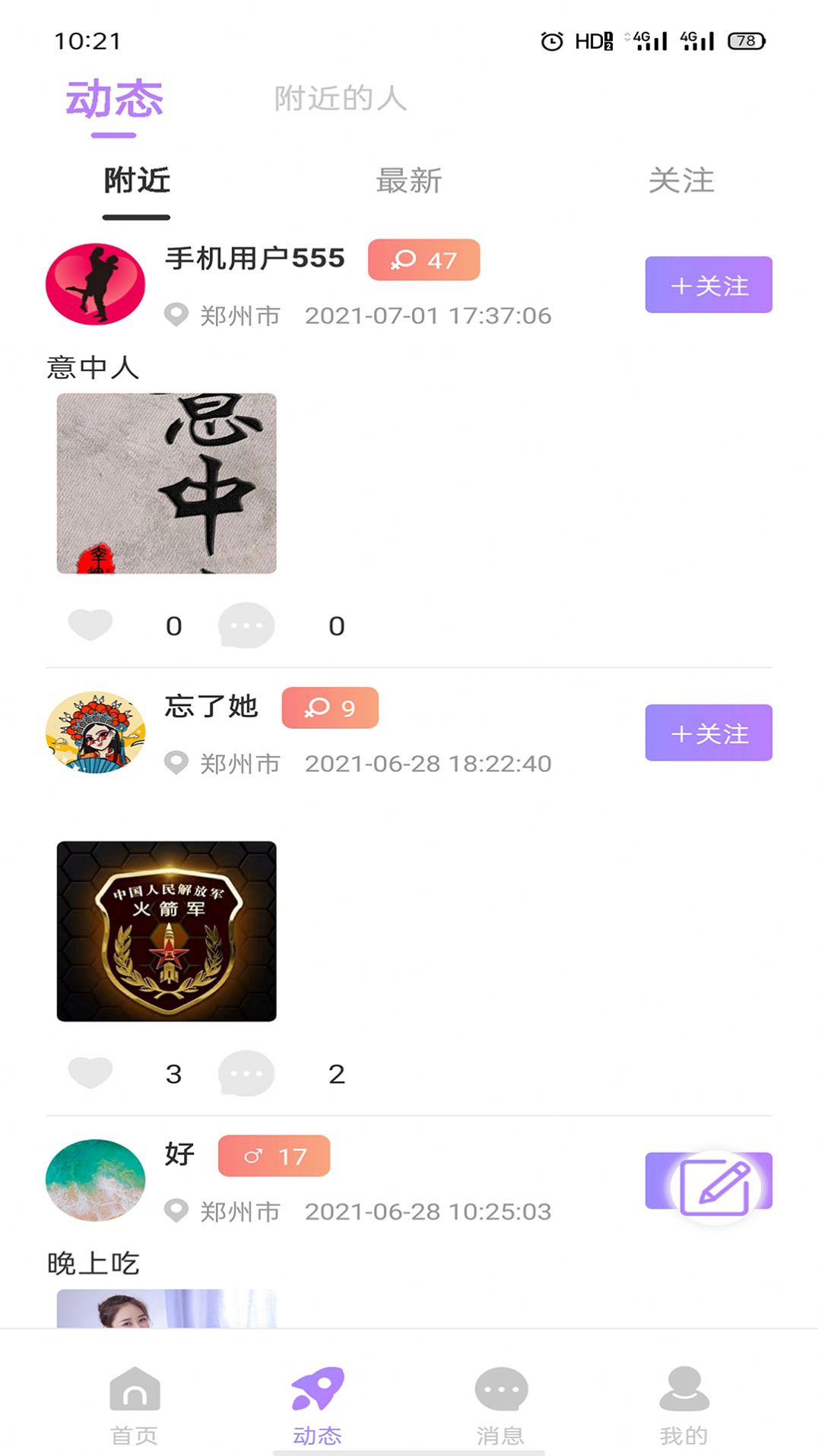This screenshot has width=818, height=1456.
Task: Open the 意中人 post image
Action: tap(166, 483)
